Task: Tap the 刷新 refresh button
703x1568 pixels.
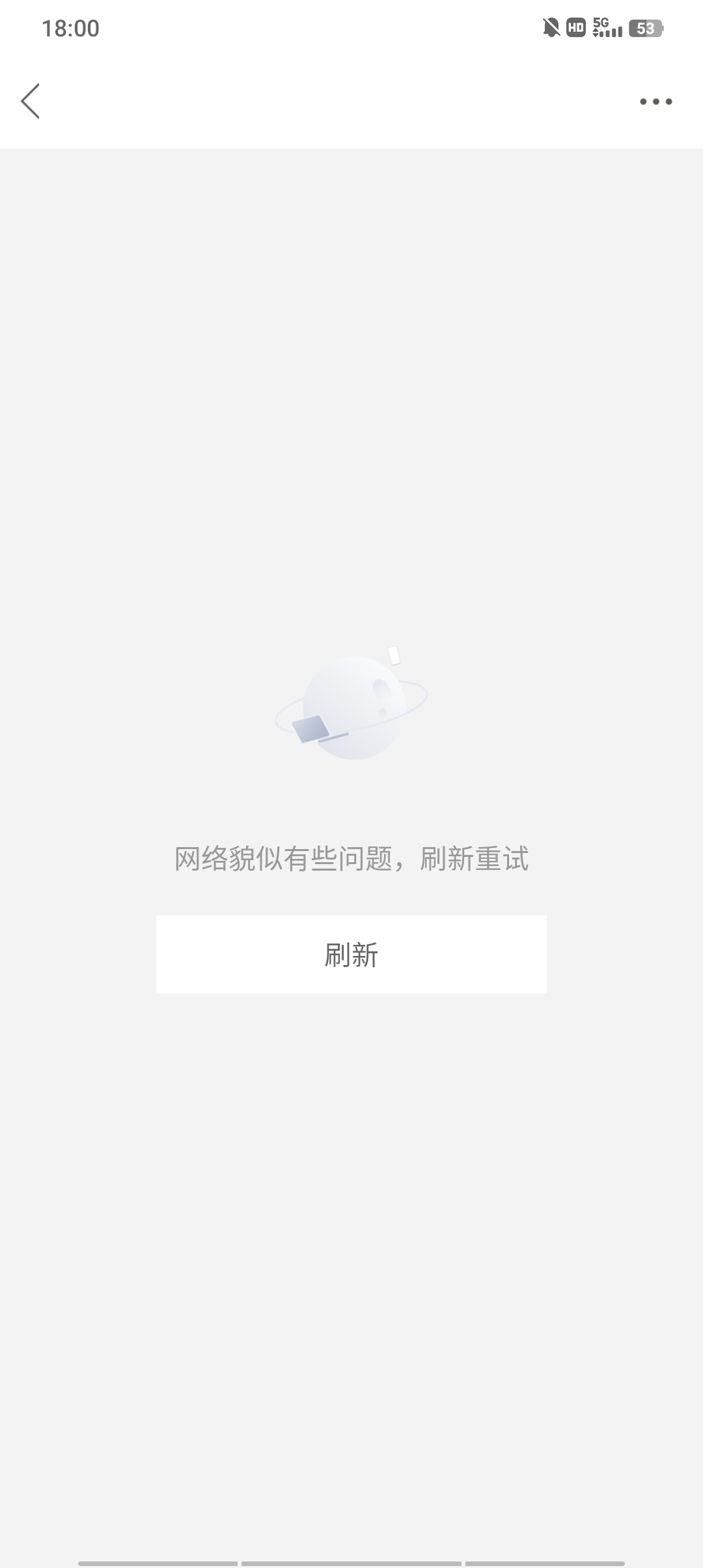Action: [x=351, y=955]
